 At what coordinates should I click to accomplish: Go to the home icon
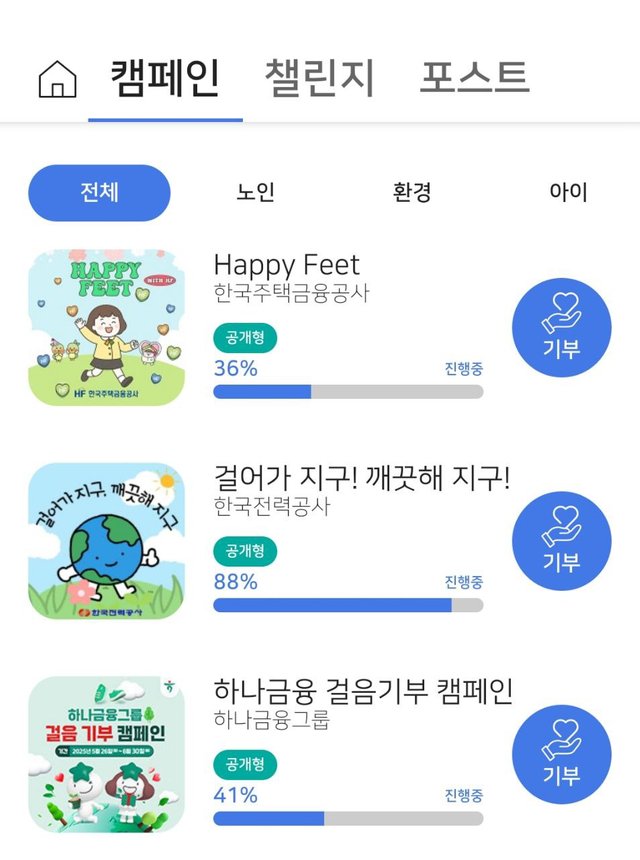pos(57,79)
